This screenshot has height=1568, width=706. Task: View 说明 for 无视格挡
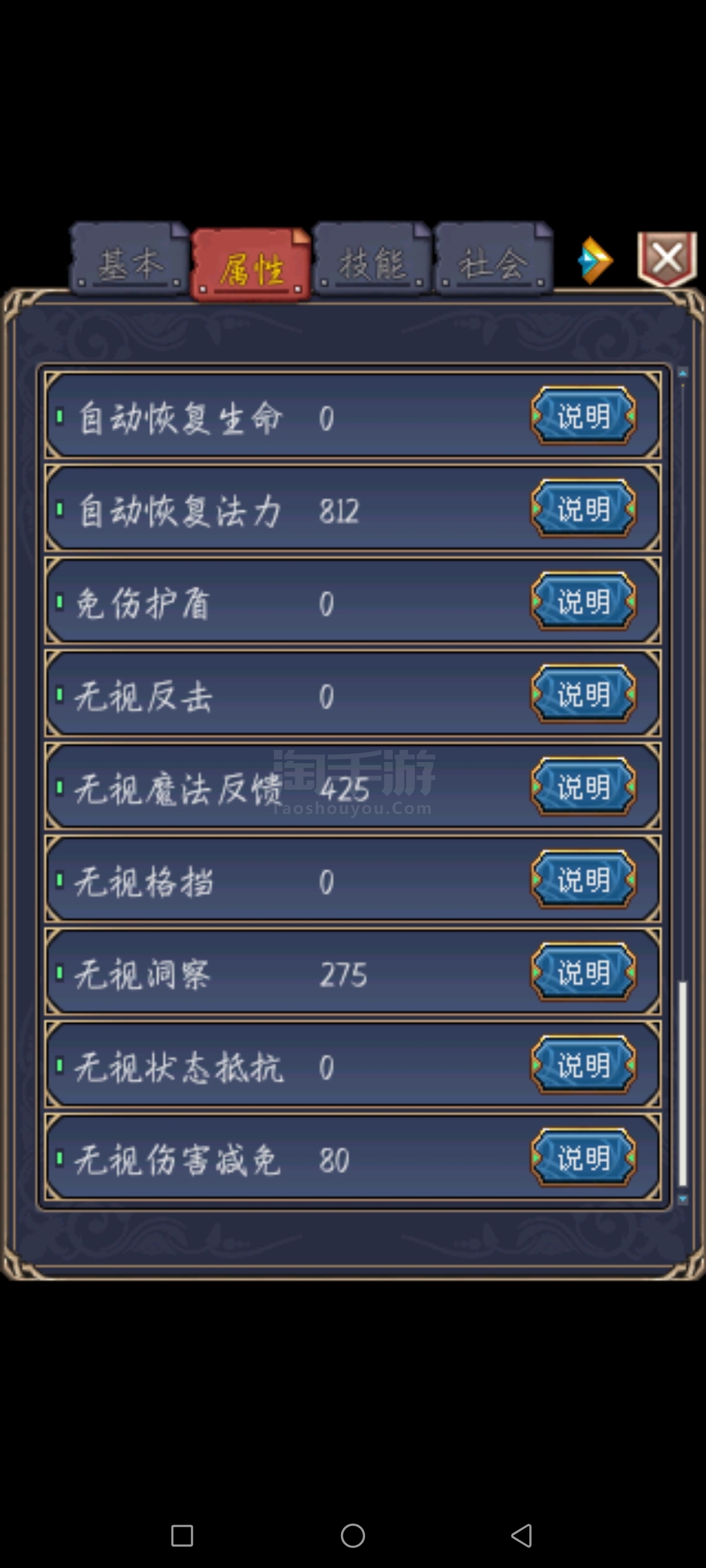(x=583, y=879)
